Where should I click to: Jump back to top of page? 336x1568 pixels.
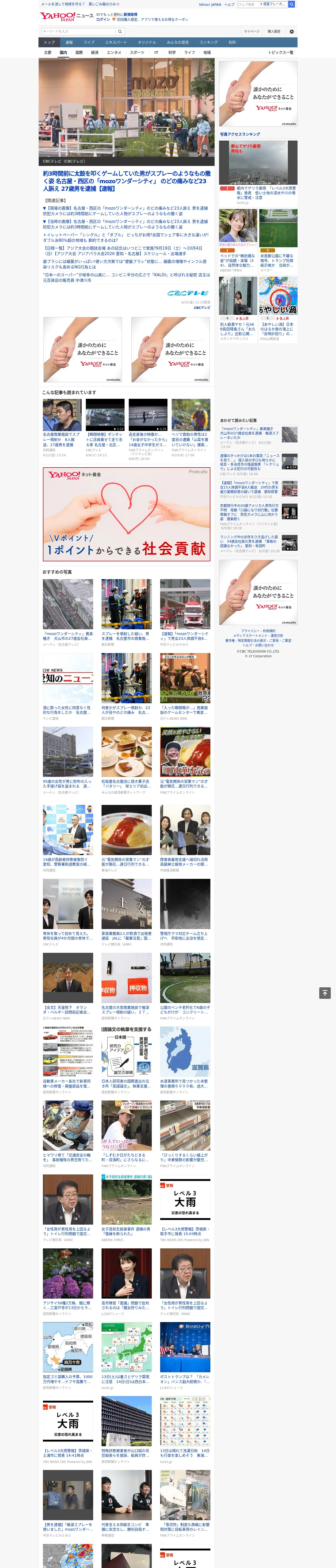pyautogui.click(x=325, y=993)
